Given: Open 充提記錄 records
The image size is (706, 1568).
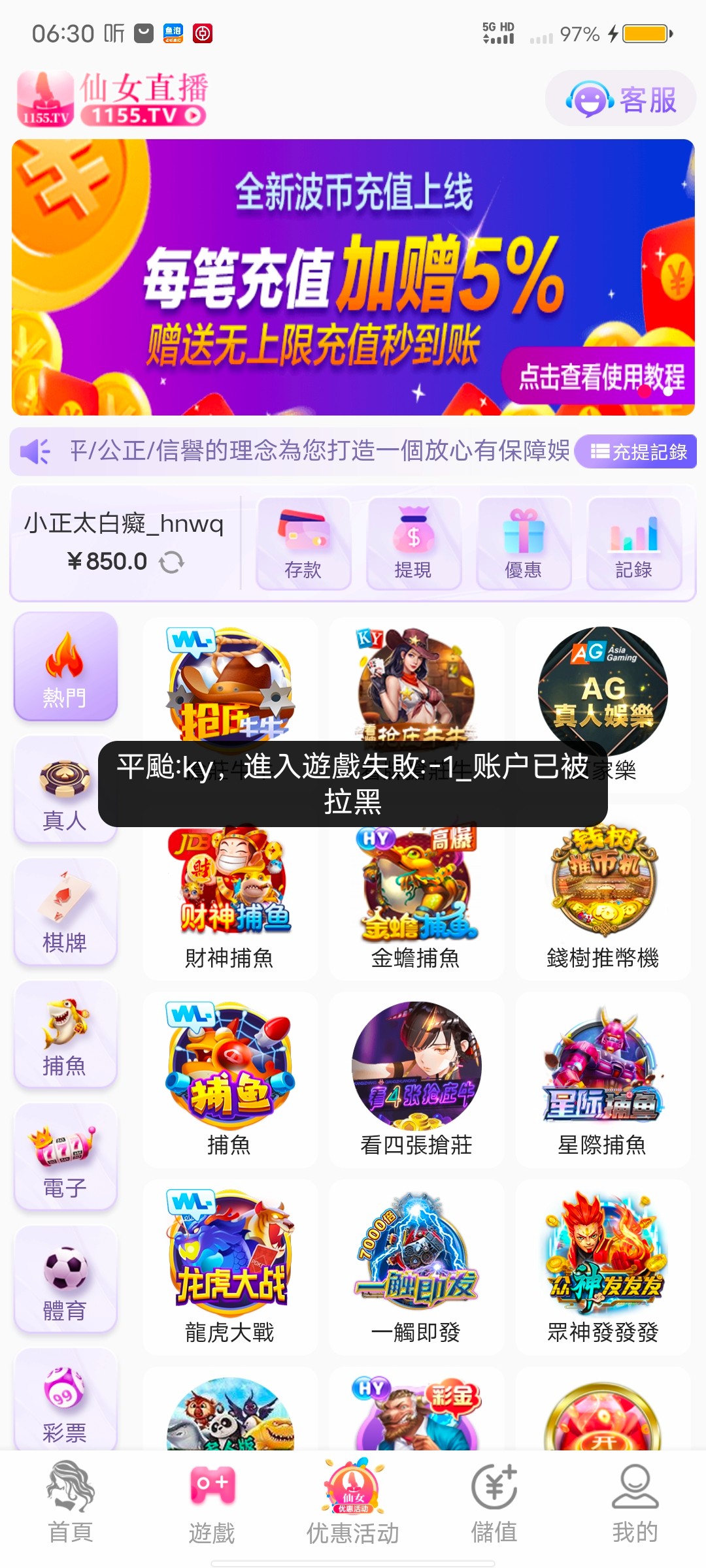Looking at the screenshot, I should [637, 451].
